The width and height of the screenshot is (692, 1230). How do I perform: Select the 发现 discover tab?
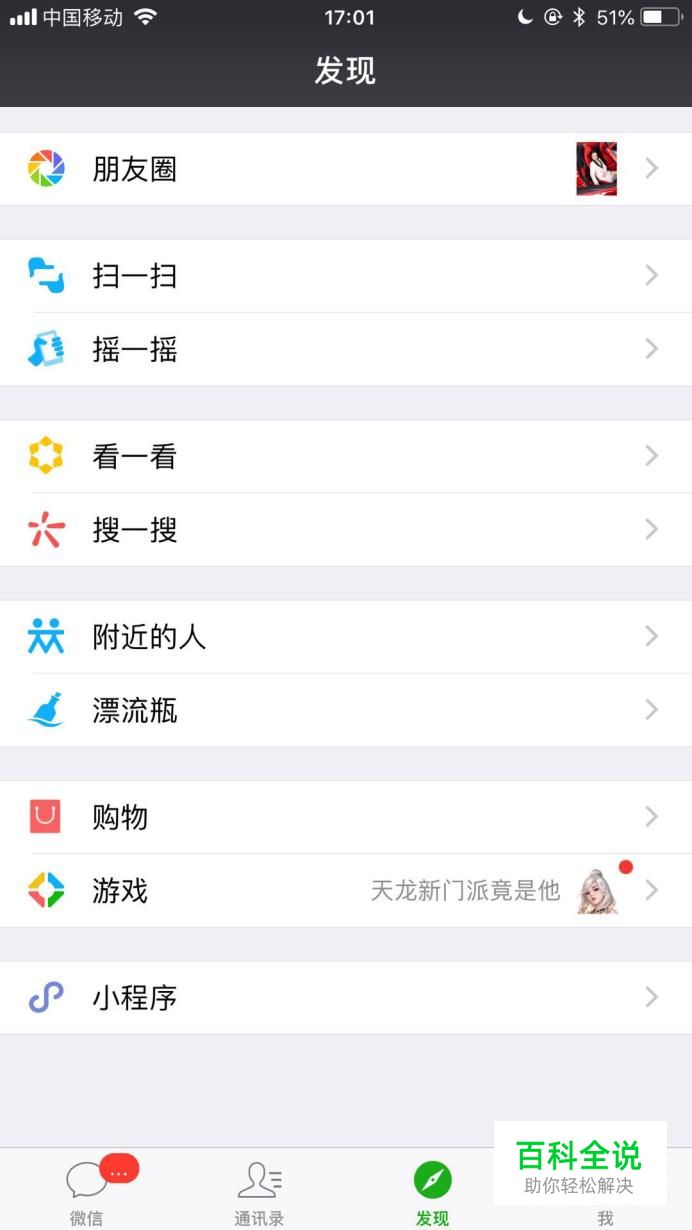pos(432,1190)
